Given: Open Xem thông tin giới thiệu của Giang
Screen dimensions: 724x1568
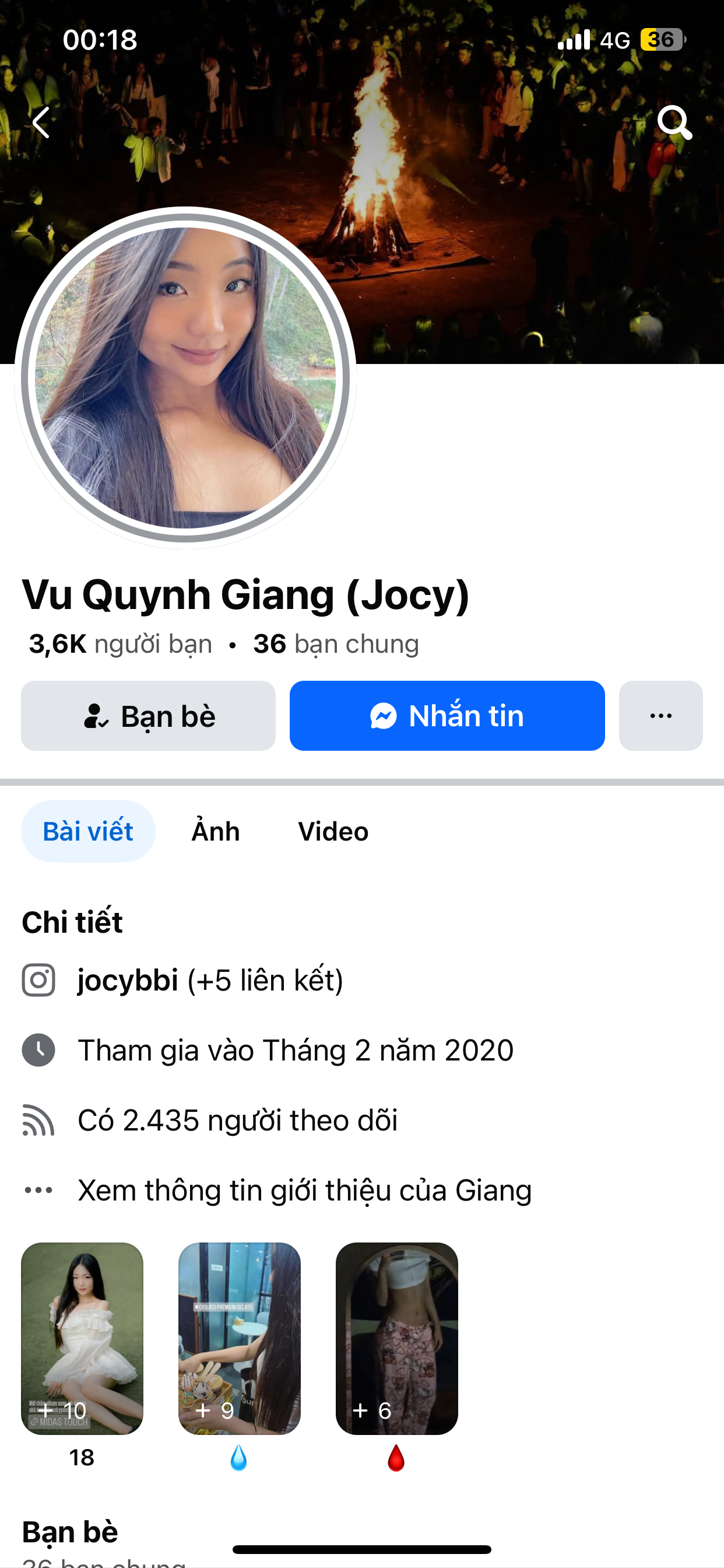Looking at the screenshot, I should click(x=304, y=1190).
